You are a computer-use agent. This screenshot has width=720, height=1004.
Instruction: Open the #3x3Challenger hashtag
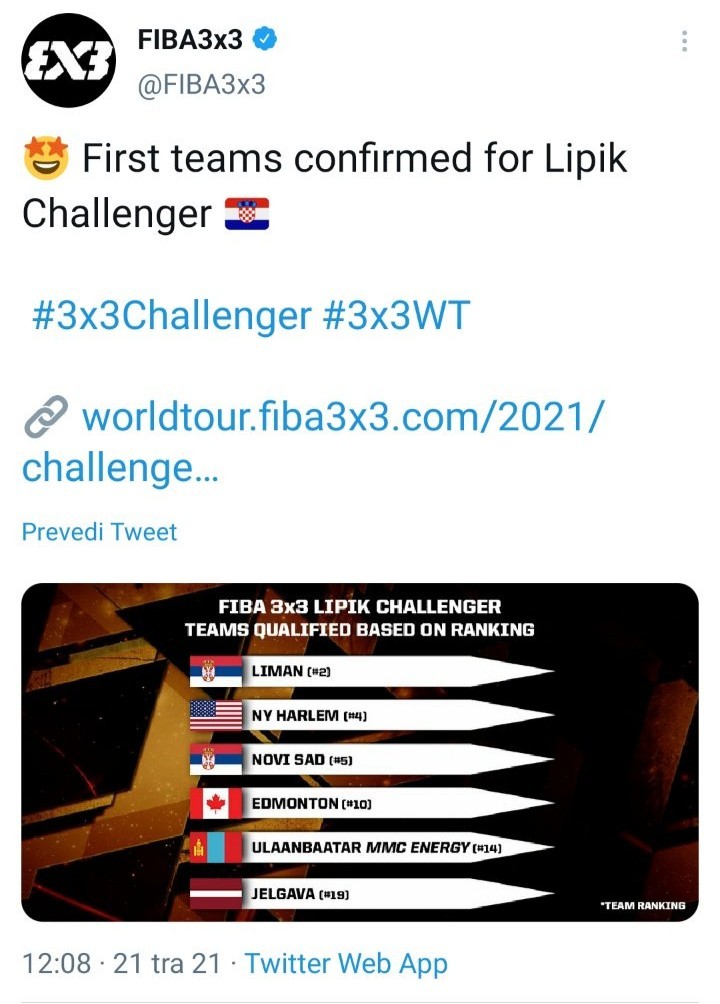[172, 316]
